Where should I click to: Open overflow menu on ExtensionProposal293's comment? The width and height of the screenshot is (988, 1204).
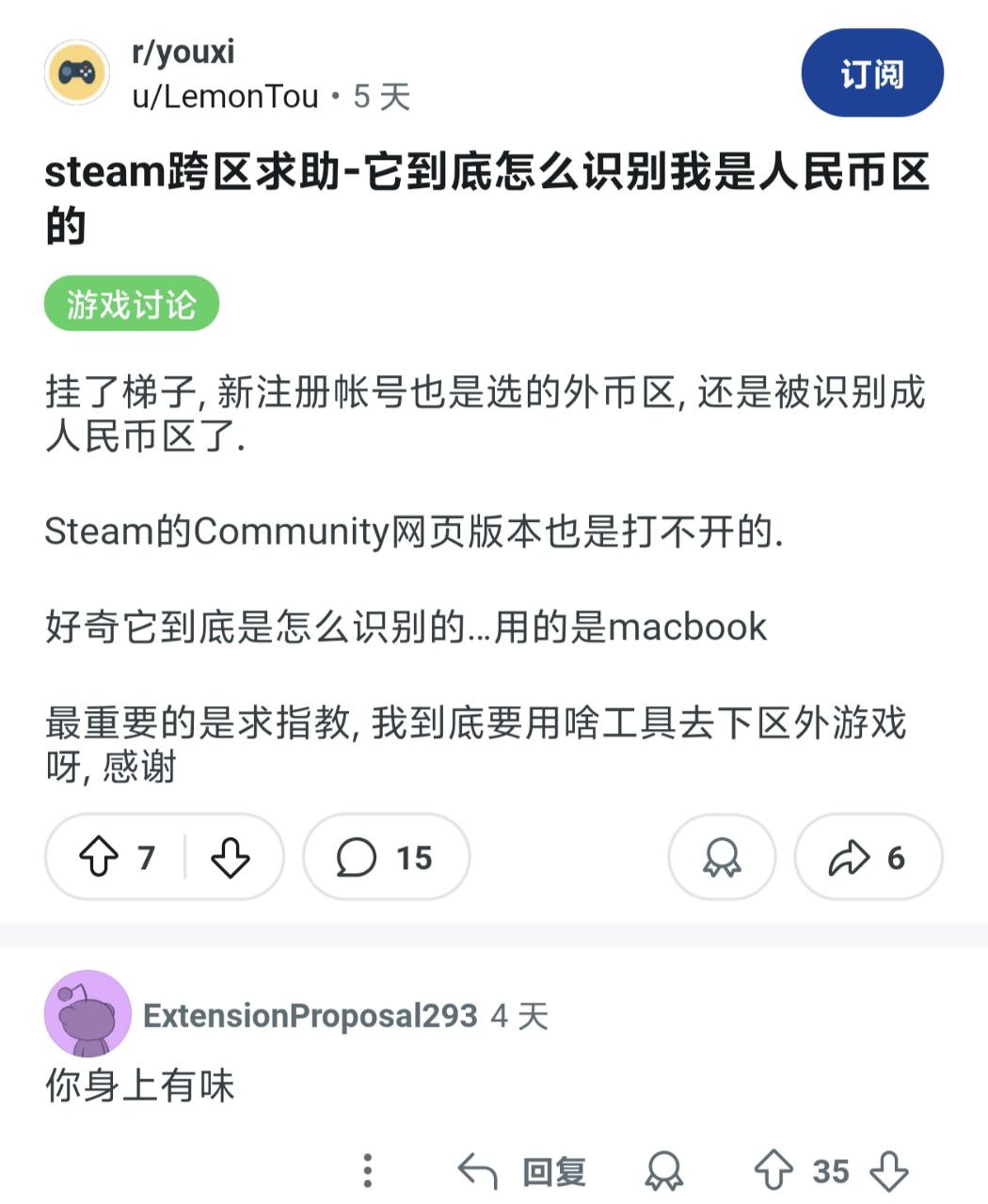(368, 1171)
